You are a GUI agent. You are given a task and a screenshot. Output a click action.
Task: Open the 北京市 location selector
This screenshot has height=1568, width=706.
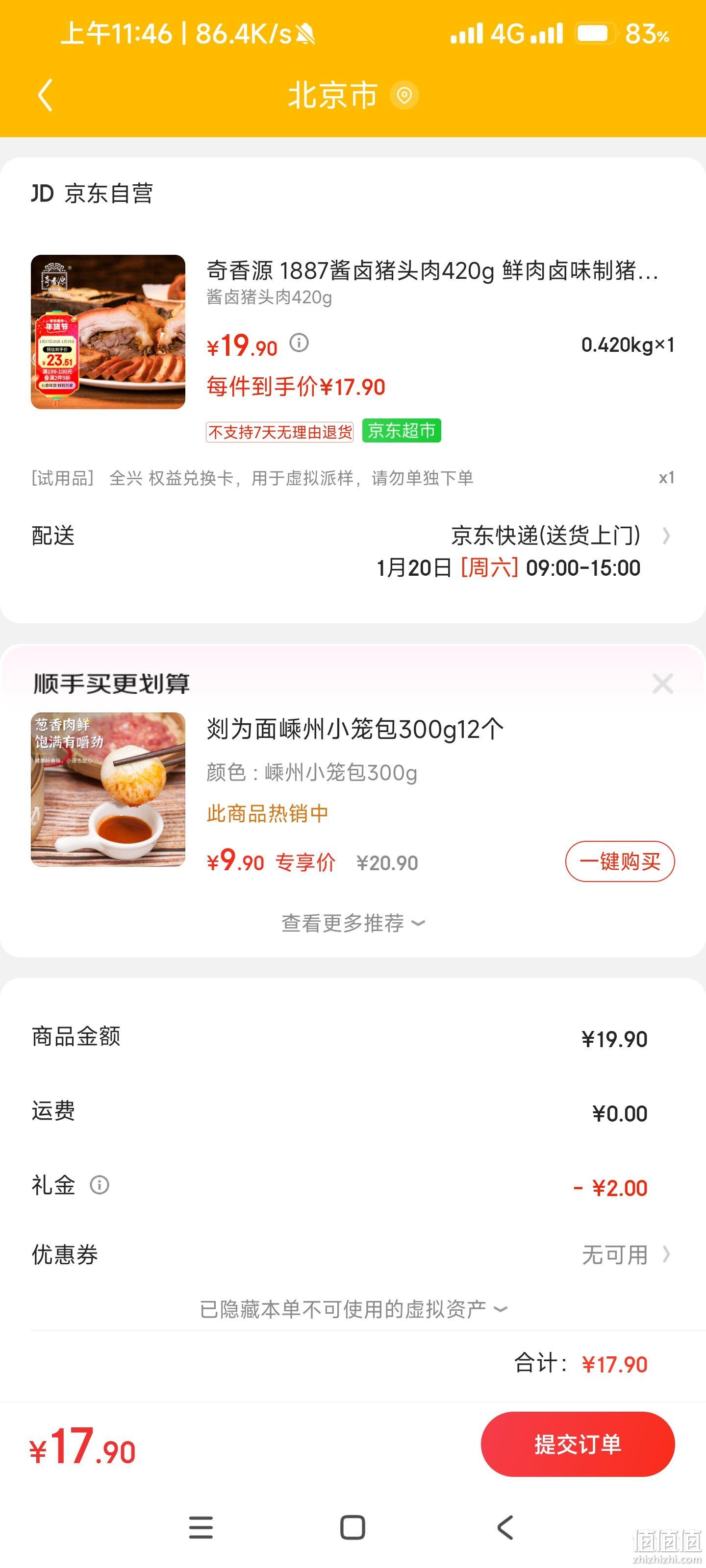click(353, 96)
